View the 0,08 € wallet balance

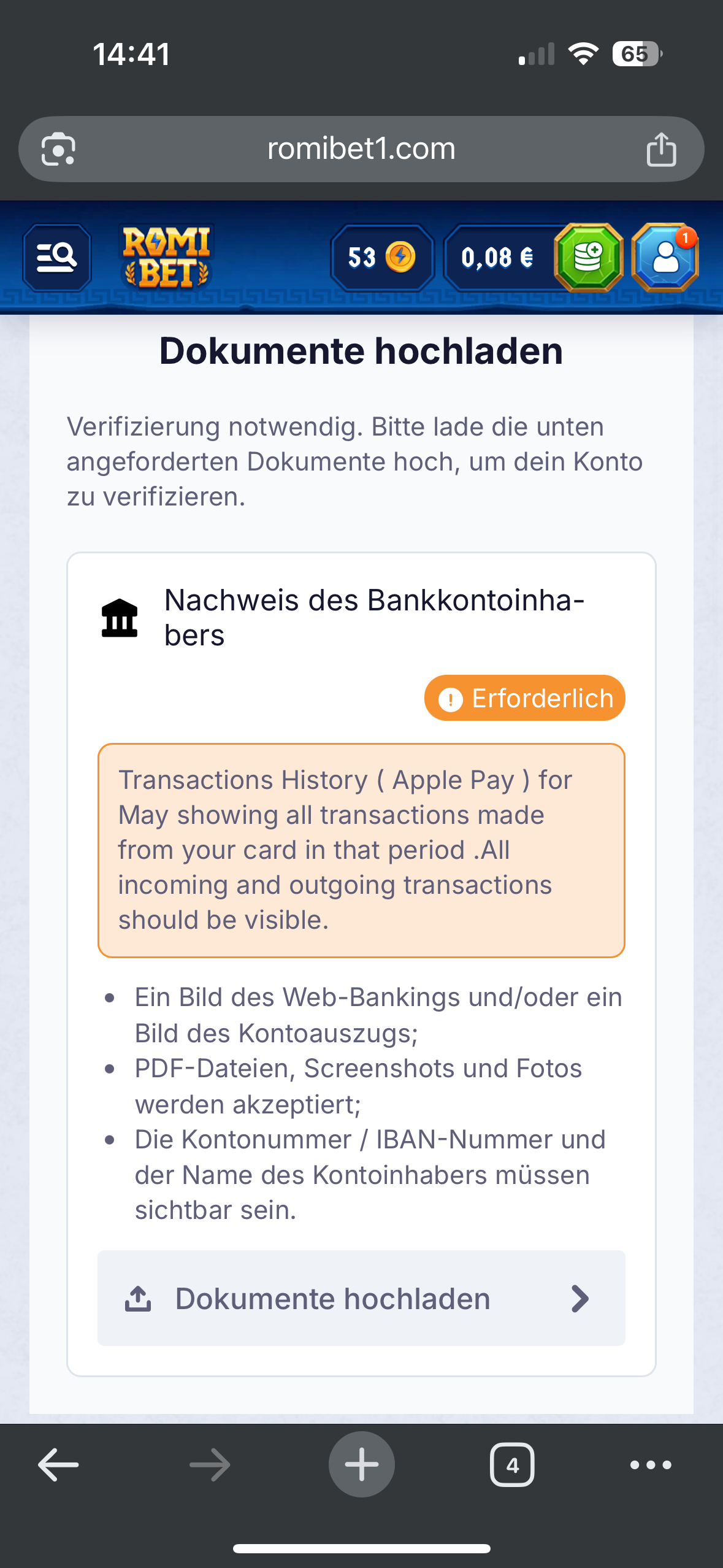coord(497,258)
